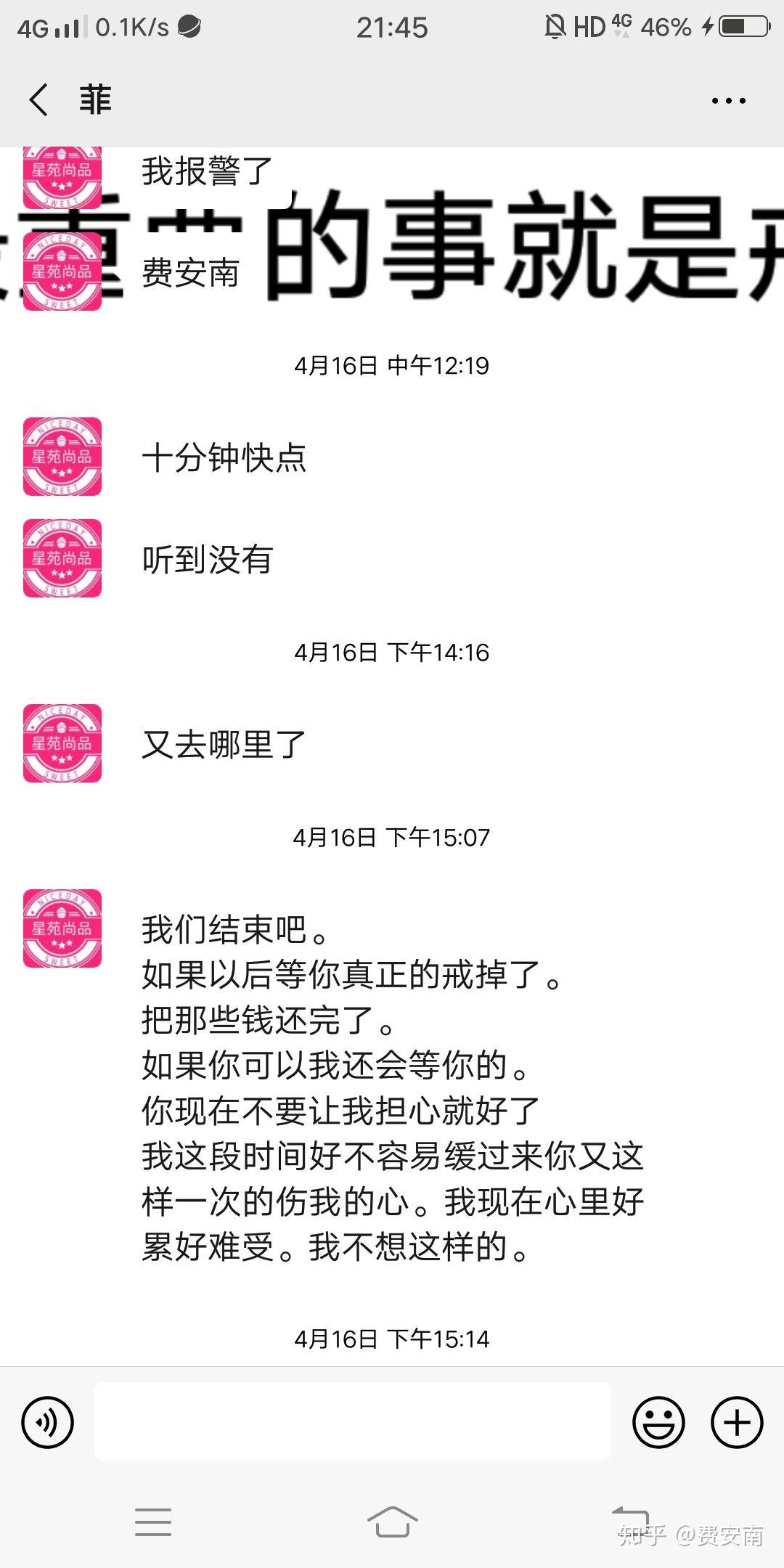The height and width of the screenshot is (1568, 784).
Task: Go back from the 菲 chat
Action: (x=39, y=99)
